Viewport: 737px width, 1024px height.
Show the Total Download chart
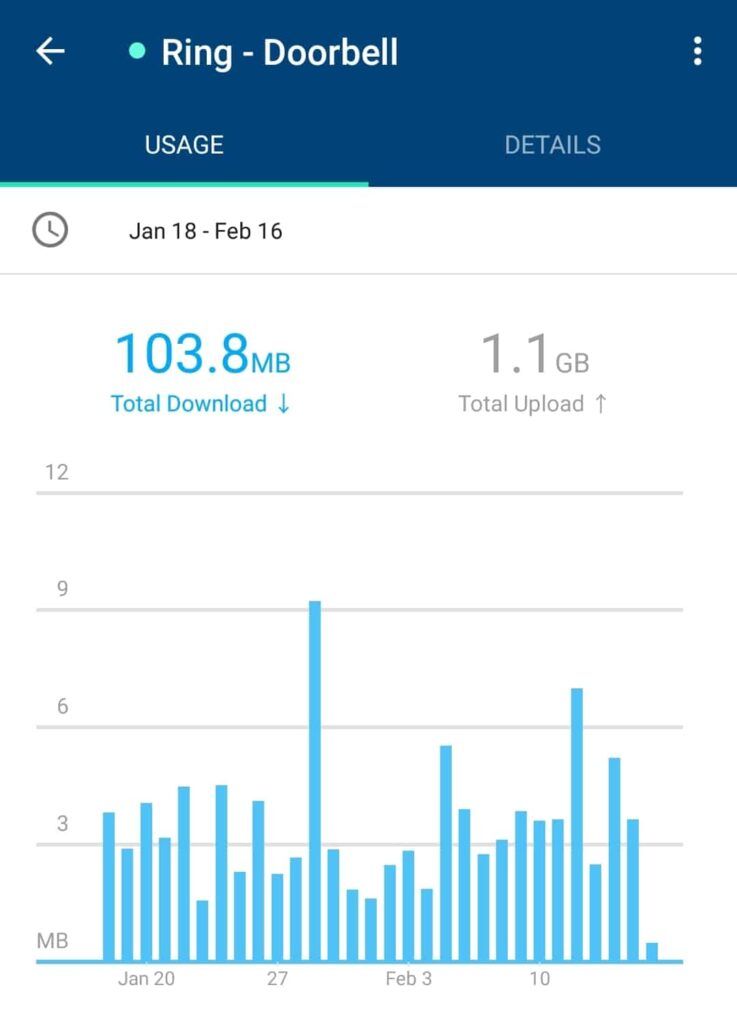(x=201, y=372)
